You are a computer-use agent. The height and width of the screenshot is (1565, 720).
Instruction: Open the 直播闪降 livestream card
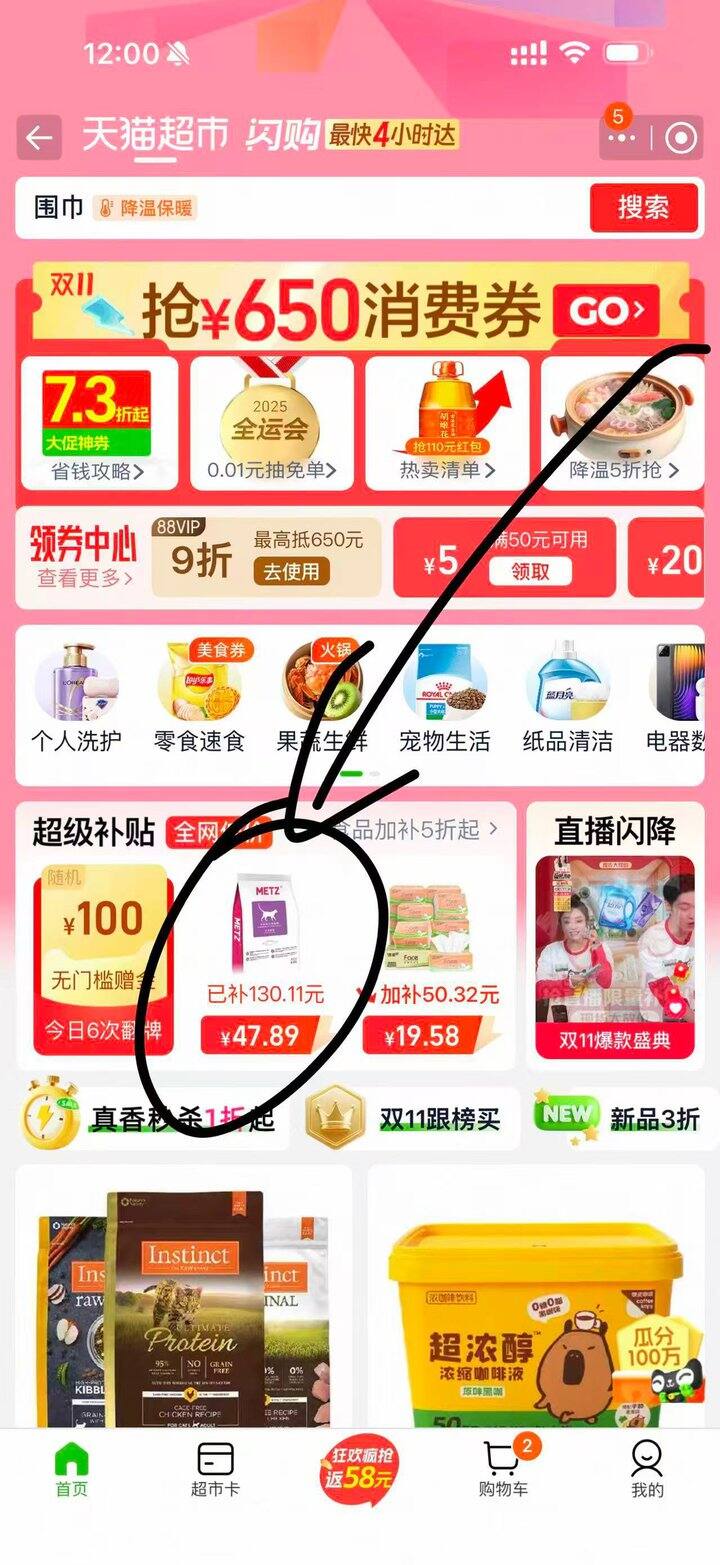point(615,940)
